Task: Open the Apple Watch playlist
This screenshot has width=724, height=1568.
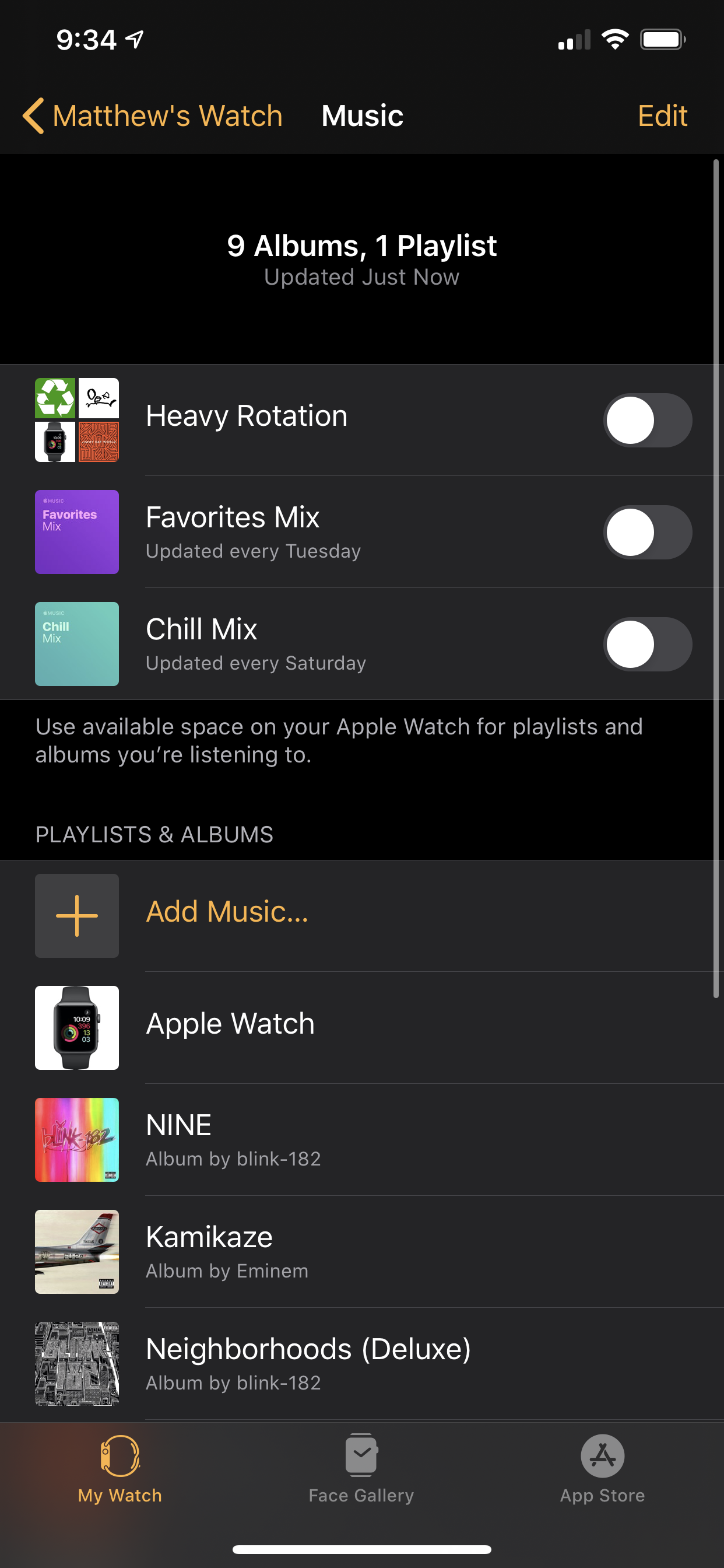Action: point(230,1024)
